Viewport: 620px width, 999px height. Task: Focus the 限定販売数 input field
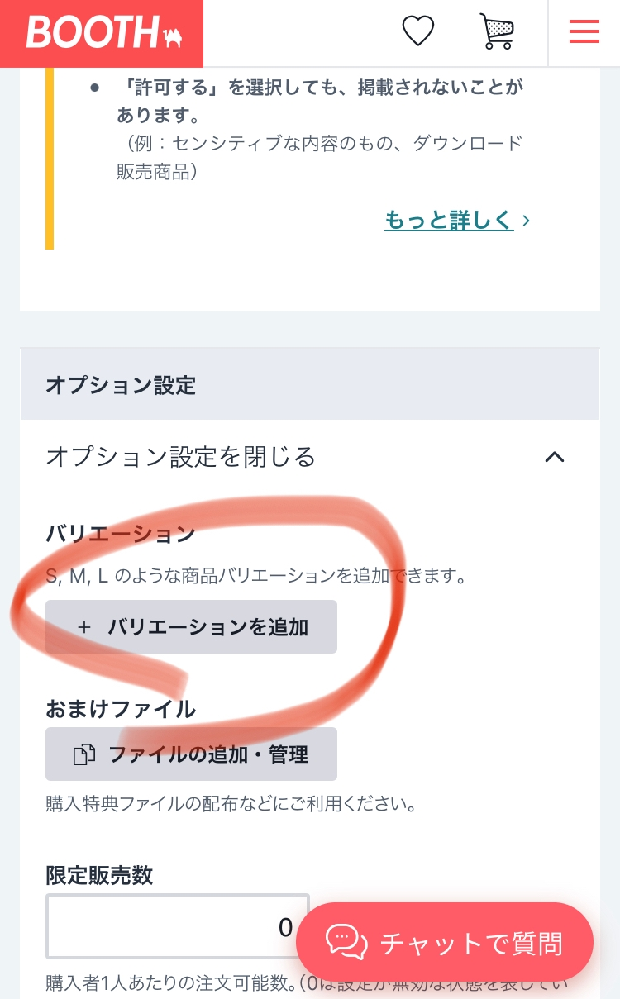tap(177, 926)
